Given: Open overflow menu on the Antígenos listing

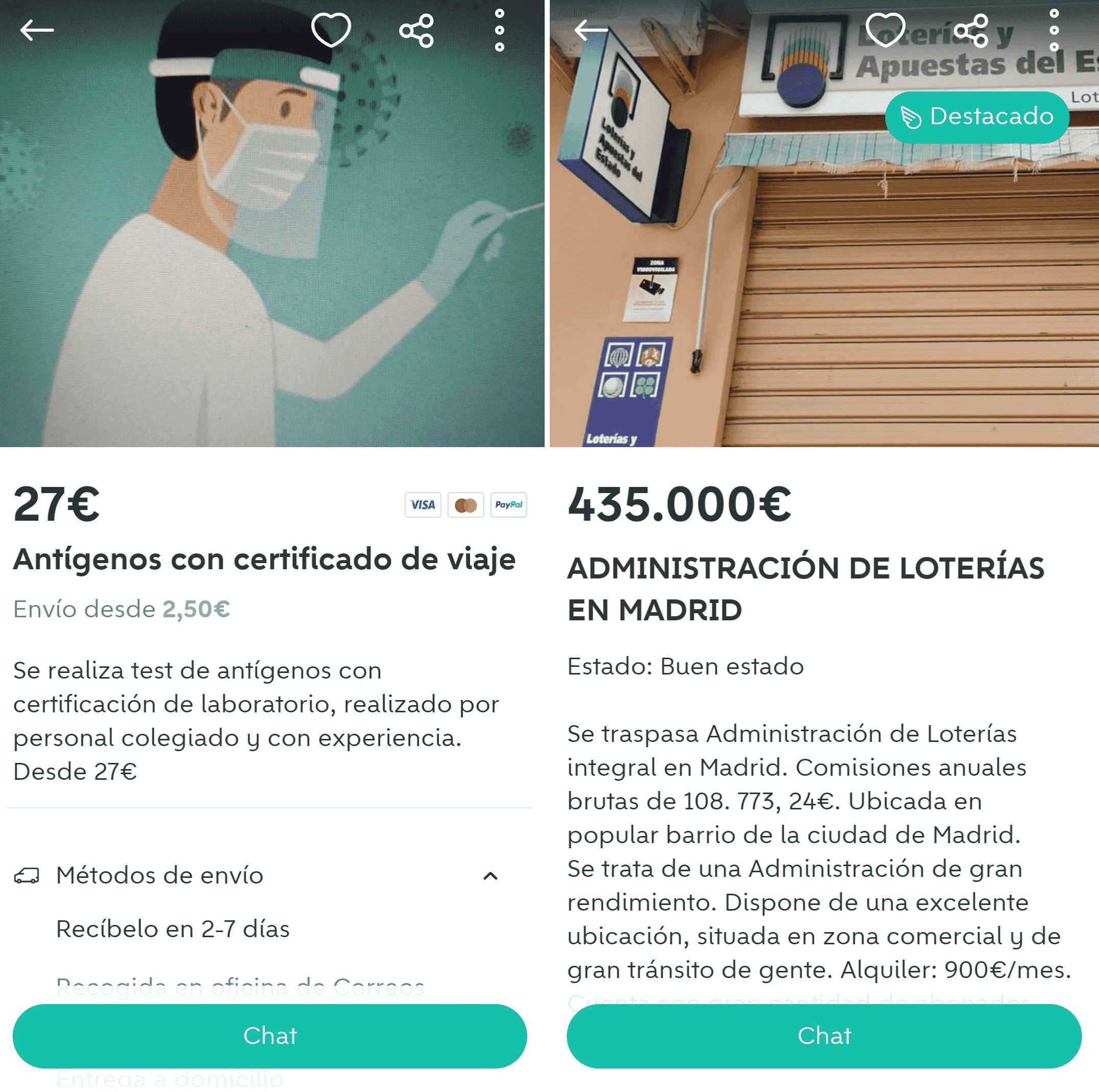Looking at the screenshot, I should tap(500, 30).
